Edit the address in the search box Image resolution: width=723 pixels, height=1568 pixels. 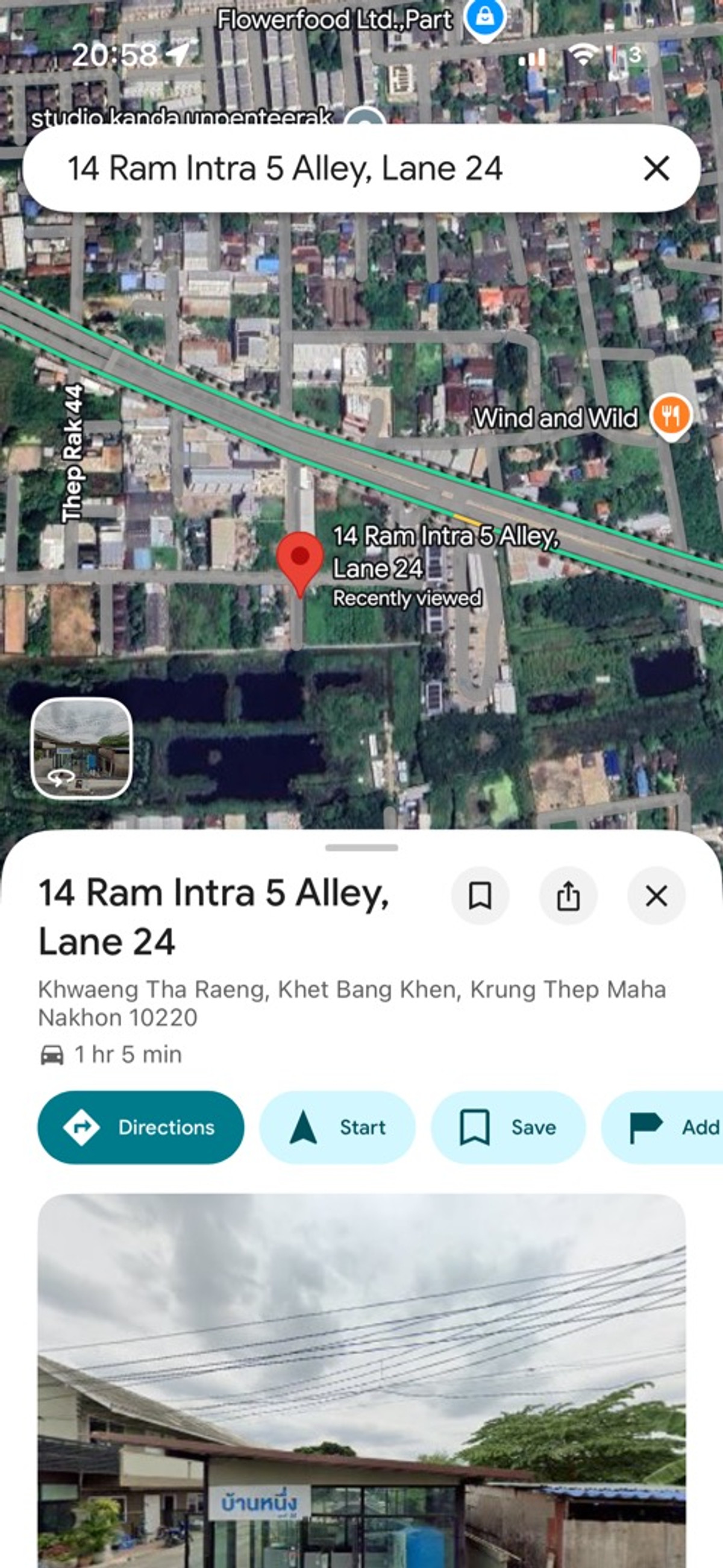285,168
